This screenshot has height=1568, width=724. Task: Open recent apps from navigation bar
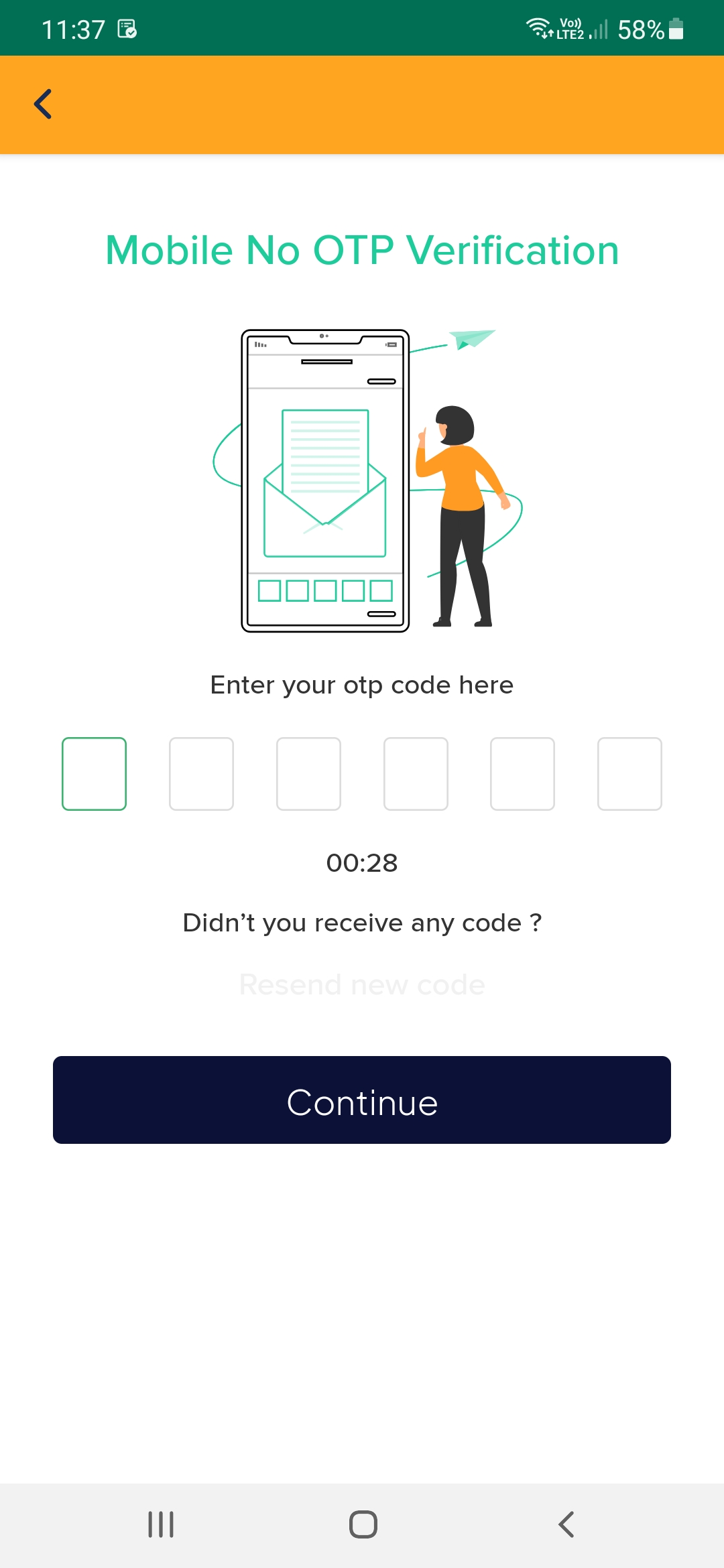[x=161, y=1524]
